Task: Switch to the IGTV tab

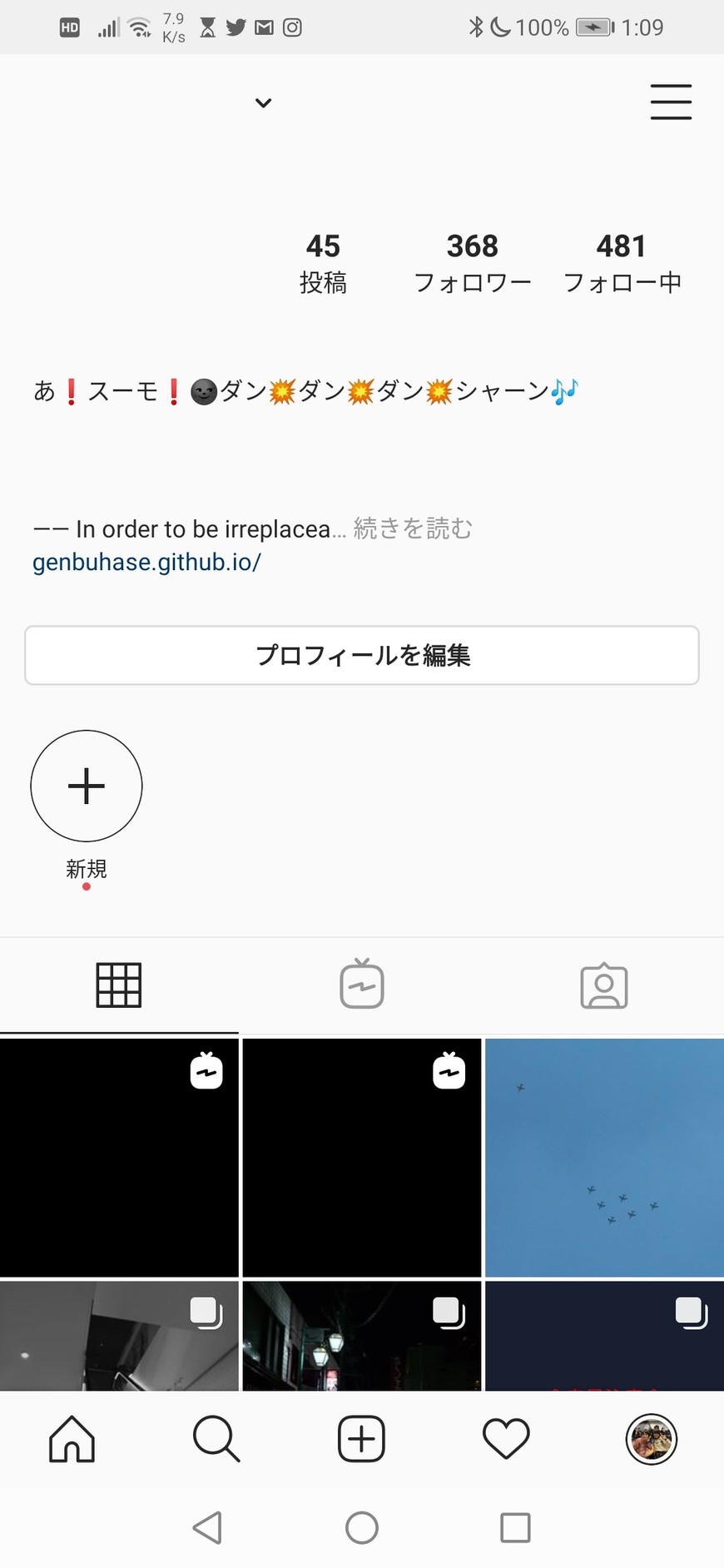Action: 362,985
